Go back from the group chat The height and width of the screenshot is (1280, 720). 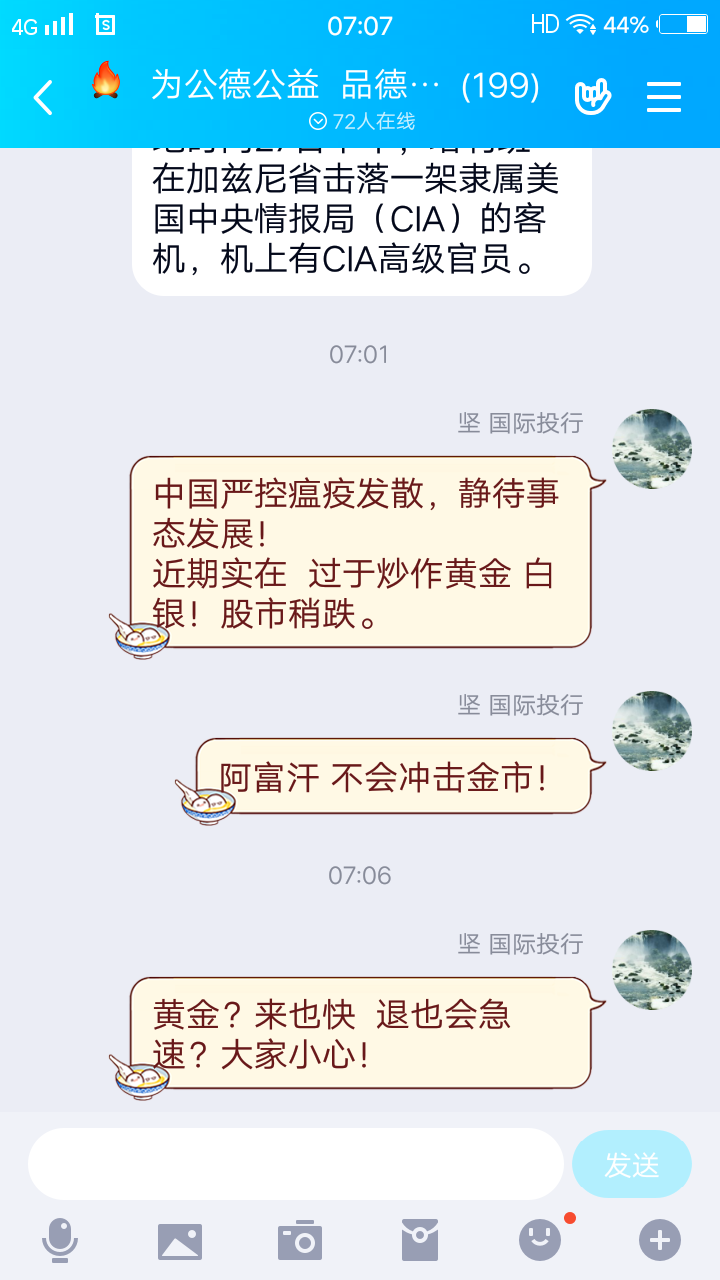pos(42,97)
